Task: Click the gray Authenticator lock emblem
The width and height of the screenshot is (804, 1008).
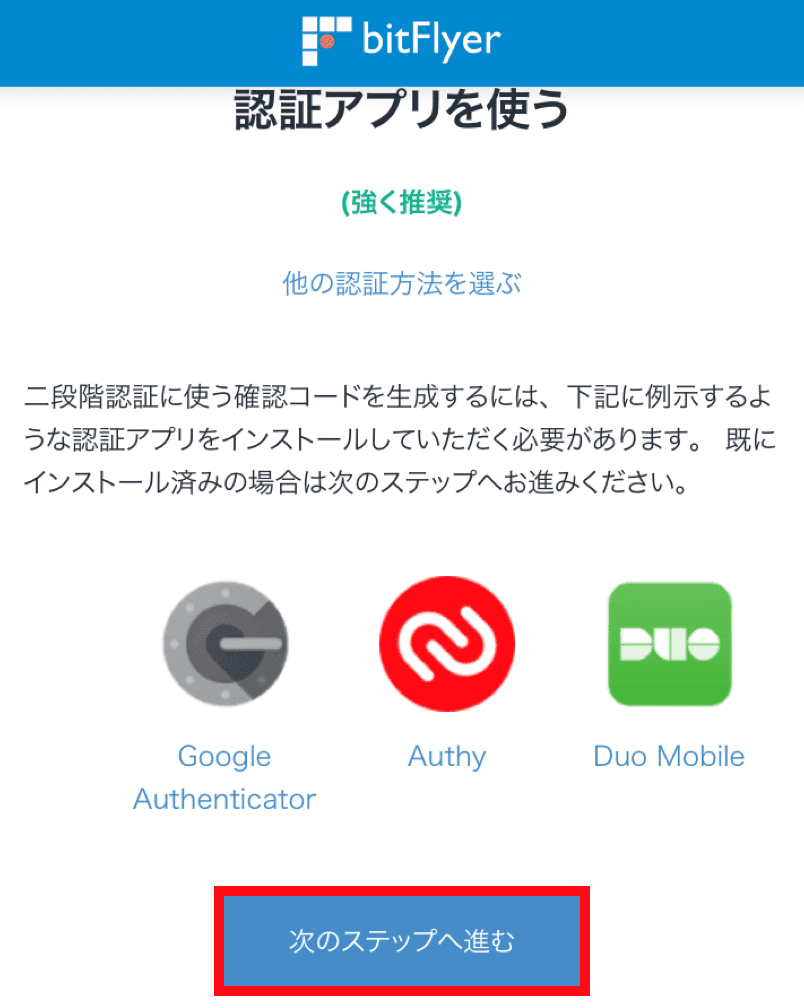Action: tap(224, 645)
